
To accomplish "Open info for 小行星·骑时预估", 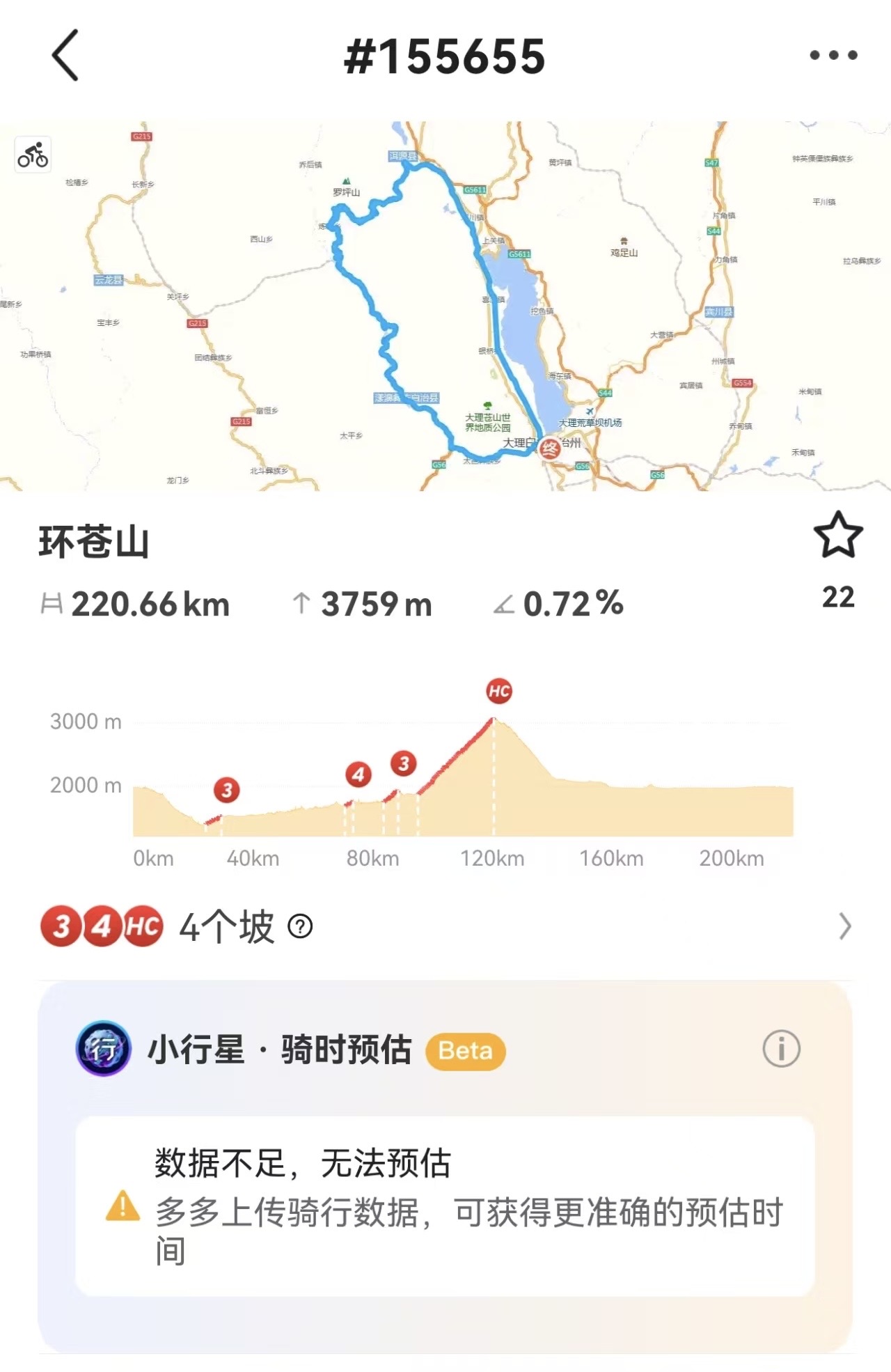I will click(781, 1049).
